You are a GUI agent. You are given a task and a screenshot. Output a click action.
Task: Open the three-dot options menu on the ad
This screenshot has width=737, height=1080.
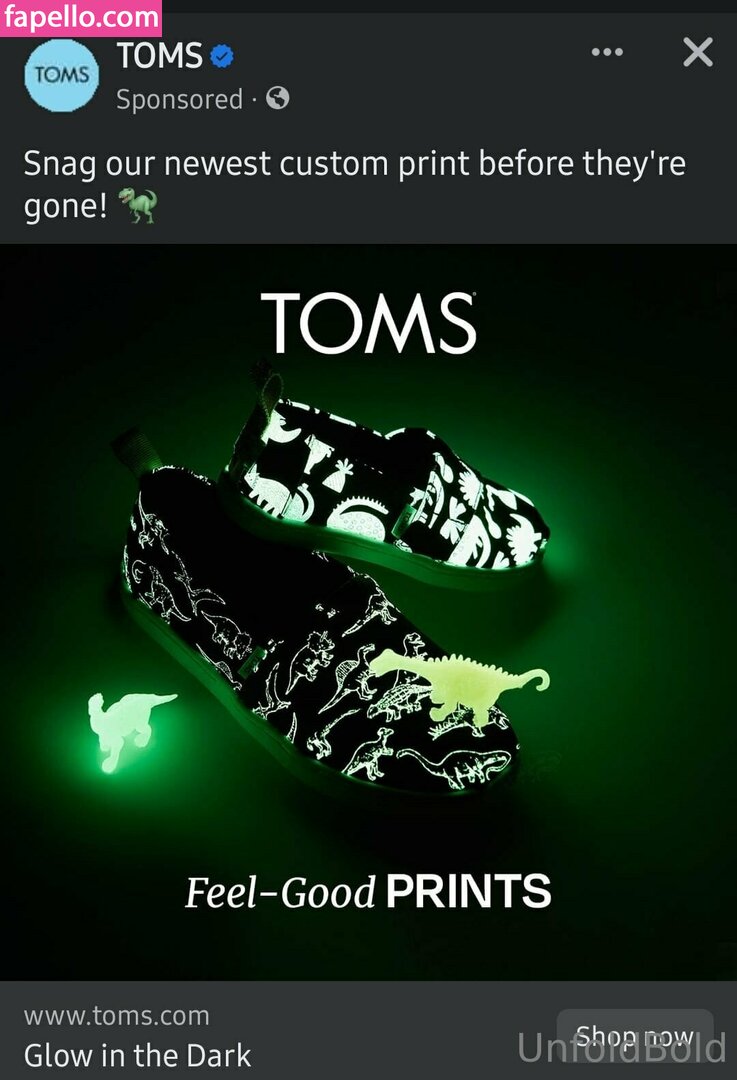click(x=607, y=53)
